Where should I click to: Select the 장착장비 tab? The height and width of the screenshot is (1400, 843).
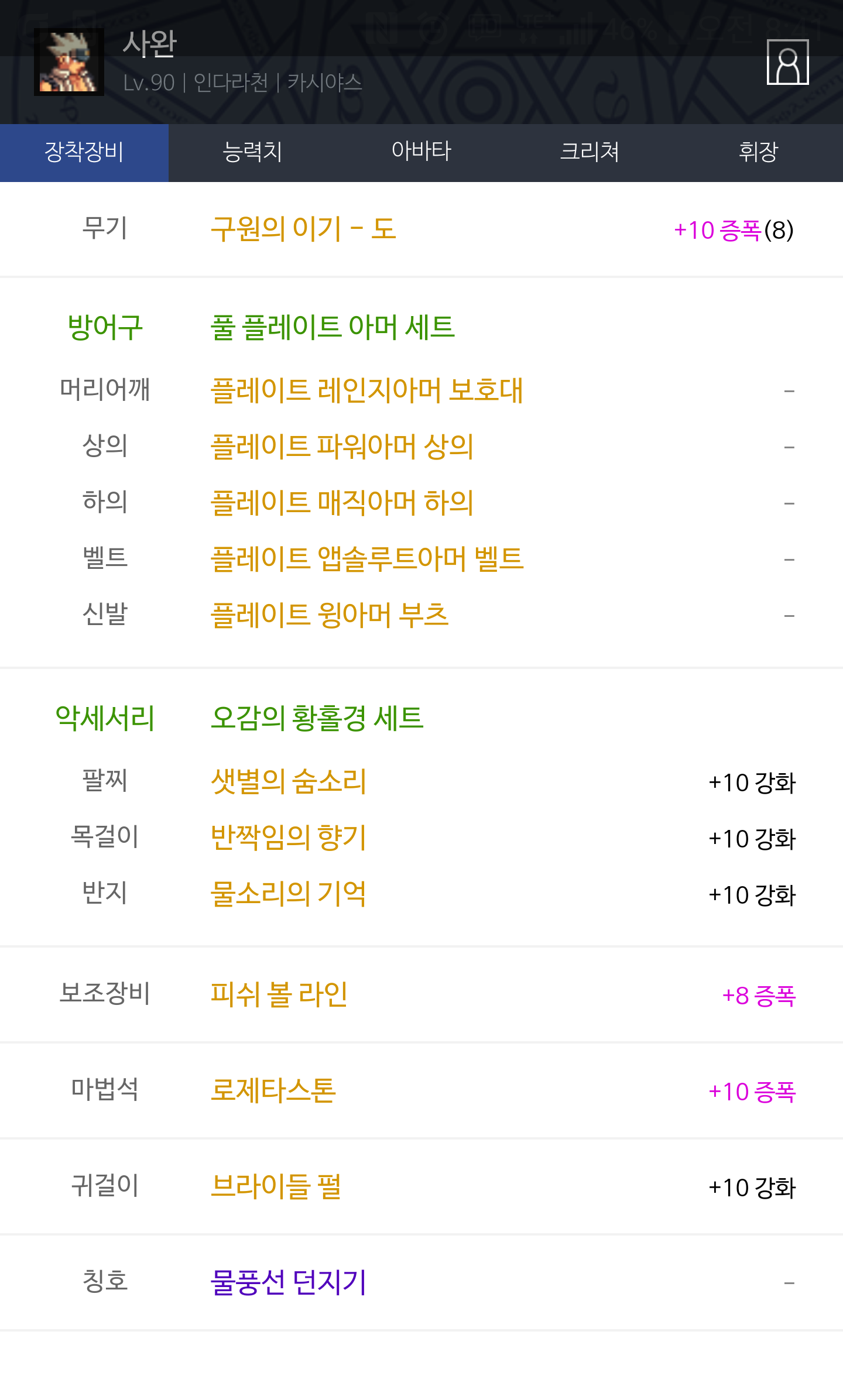(84, 152)
